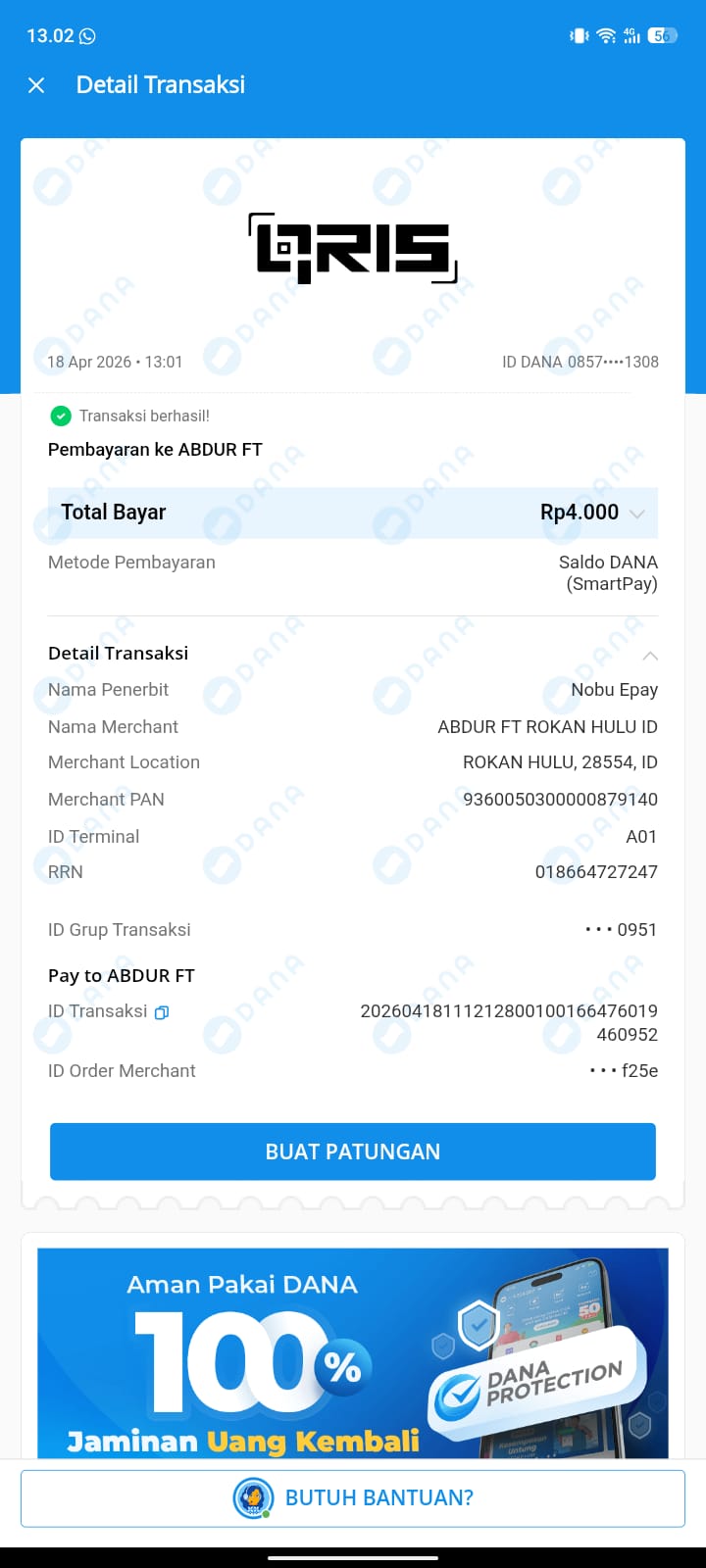Expand the Total Bayar breakdown chevron
Image resolution: width=706 pixels, height=1568 pixels.
pyautogui.click(x=637, y=514)
